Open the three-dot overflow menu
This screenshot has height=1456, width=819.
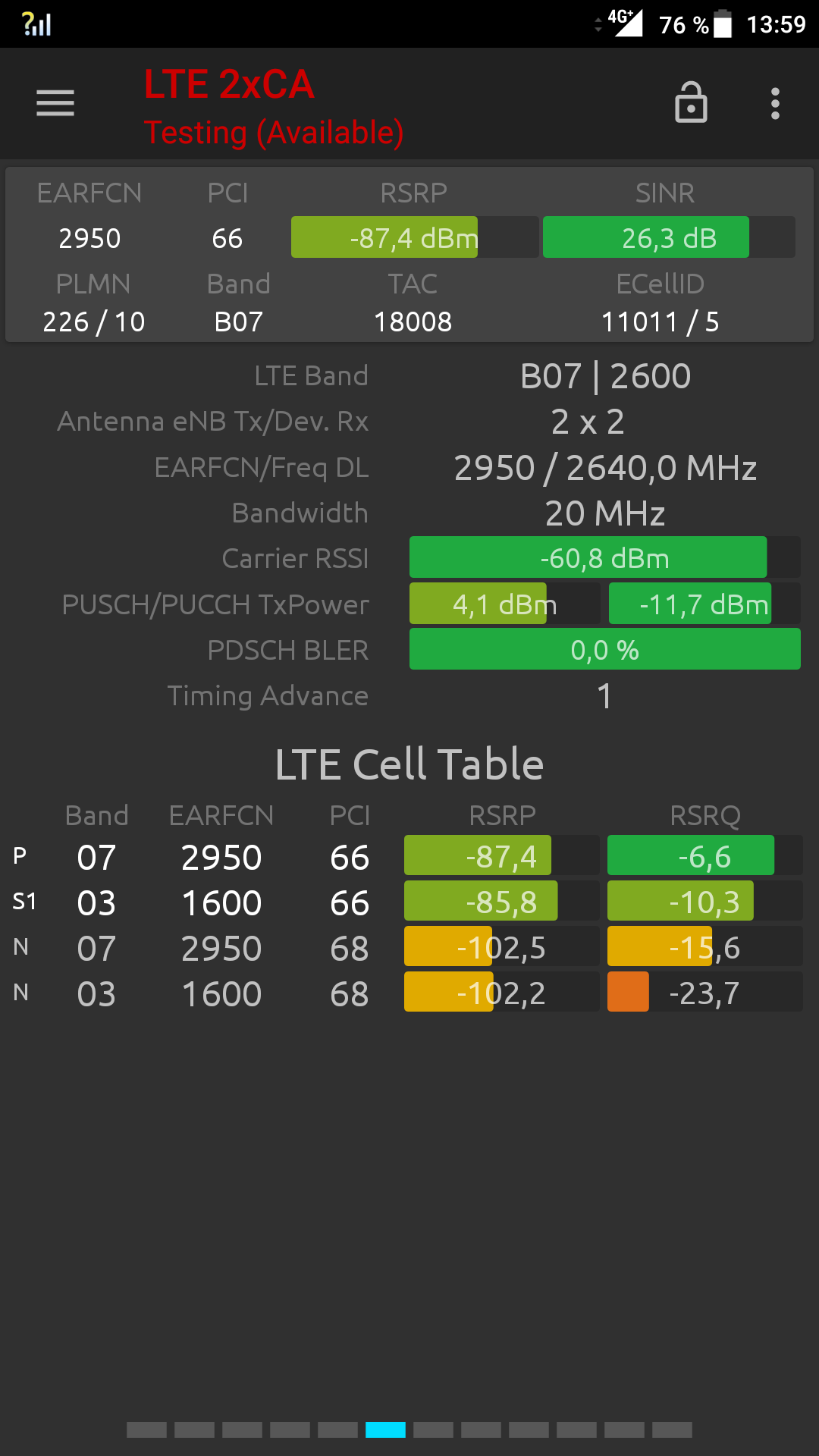pyautogui.click(x=775, y=103)
